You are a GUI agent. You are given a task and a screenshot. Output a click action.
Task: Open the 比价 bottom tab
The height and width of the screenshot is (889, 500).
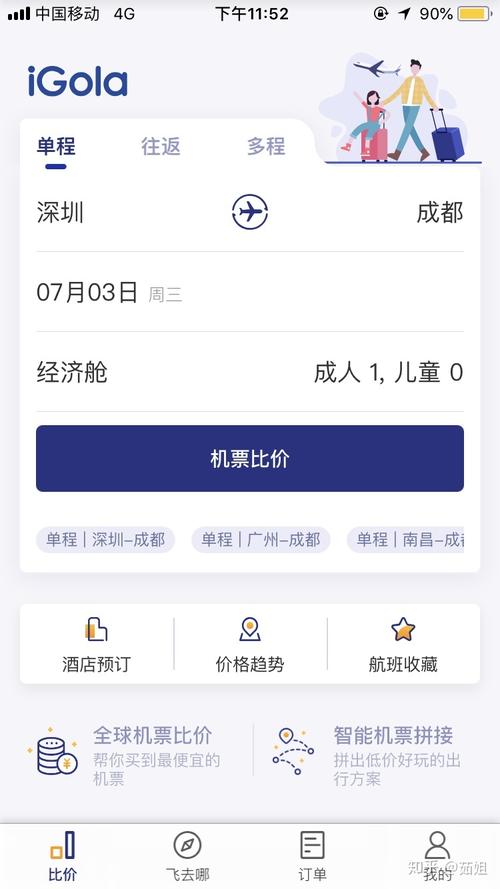coord(62,856)
